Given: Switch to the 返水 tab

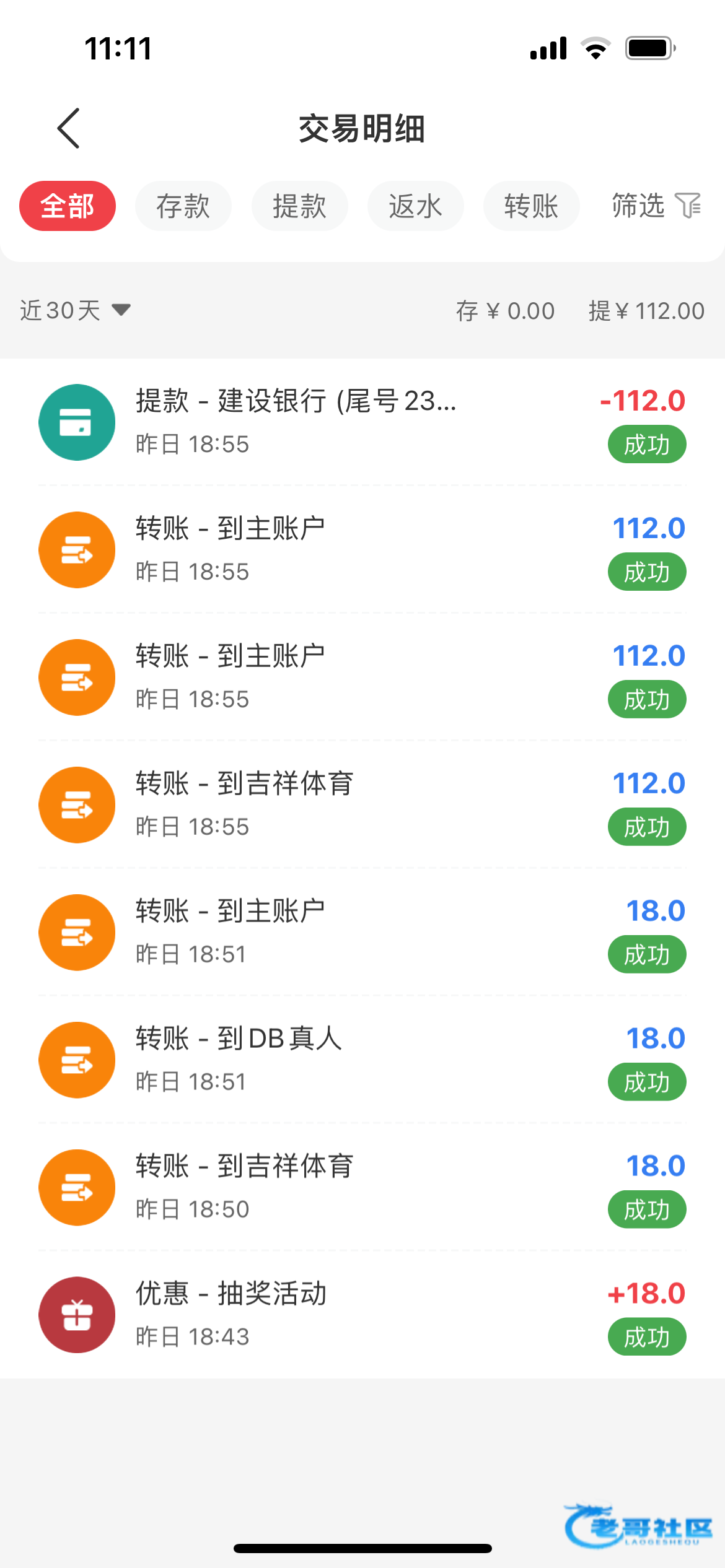Looking at the screenshot, I should [x=415, y=206].
